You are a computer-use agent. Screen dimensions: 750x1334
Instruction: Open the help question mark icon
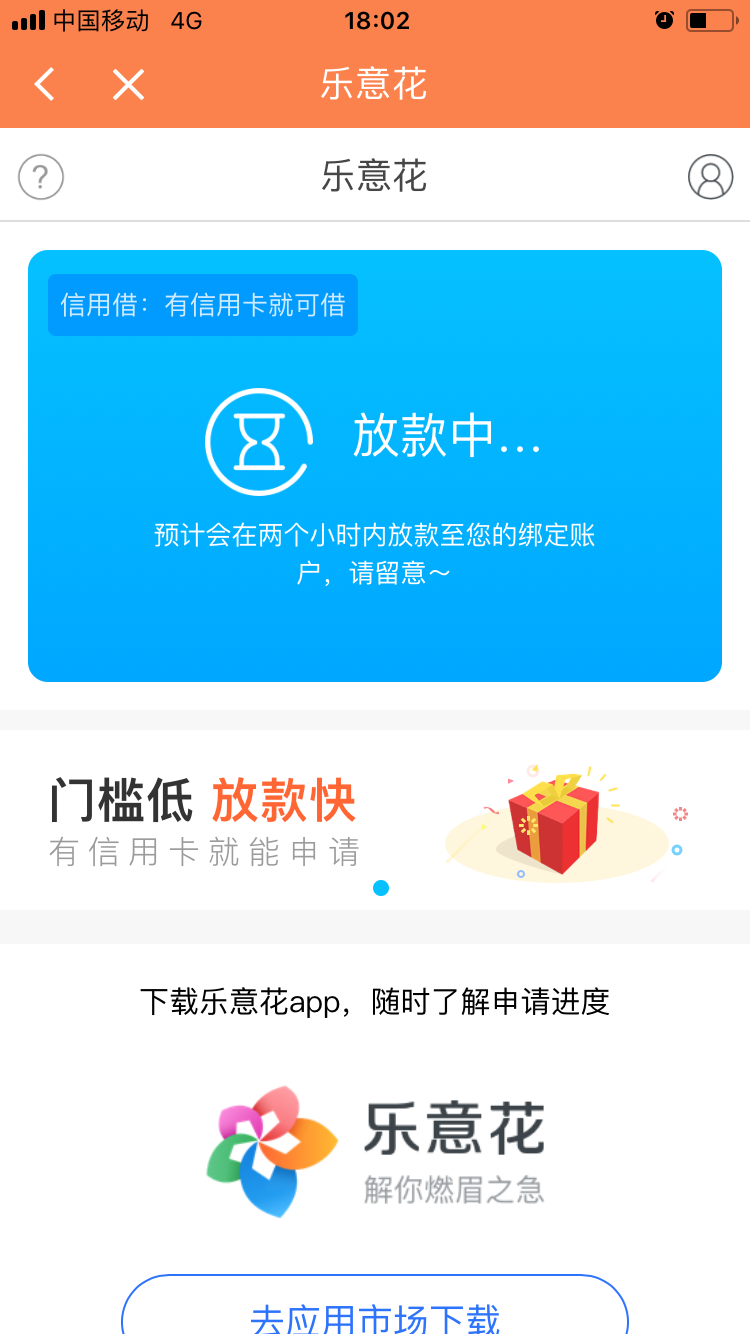coord(41,177)
